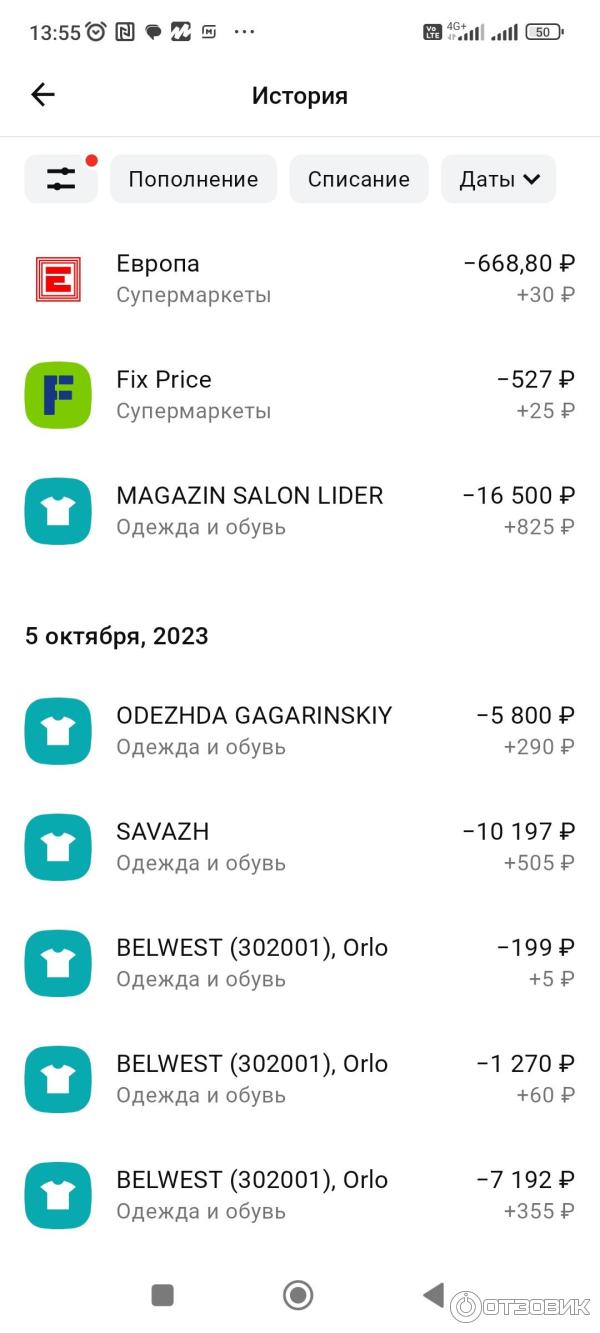Open the SAVAZH transaction details
600x1333 pixels.
(x=300, y=847)
